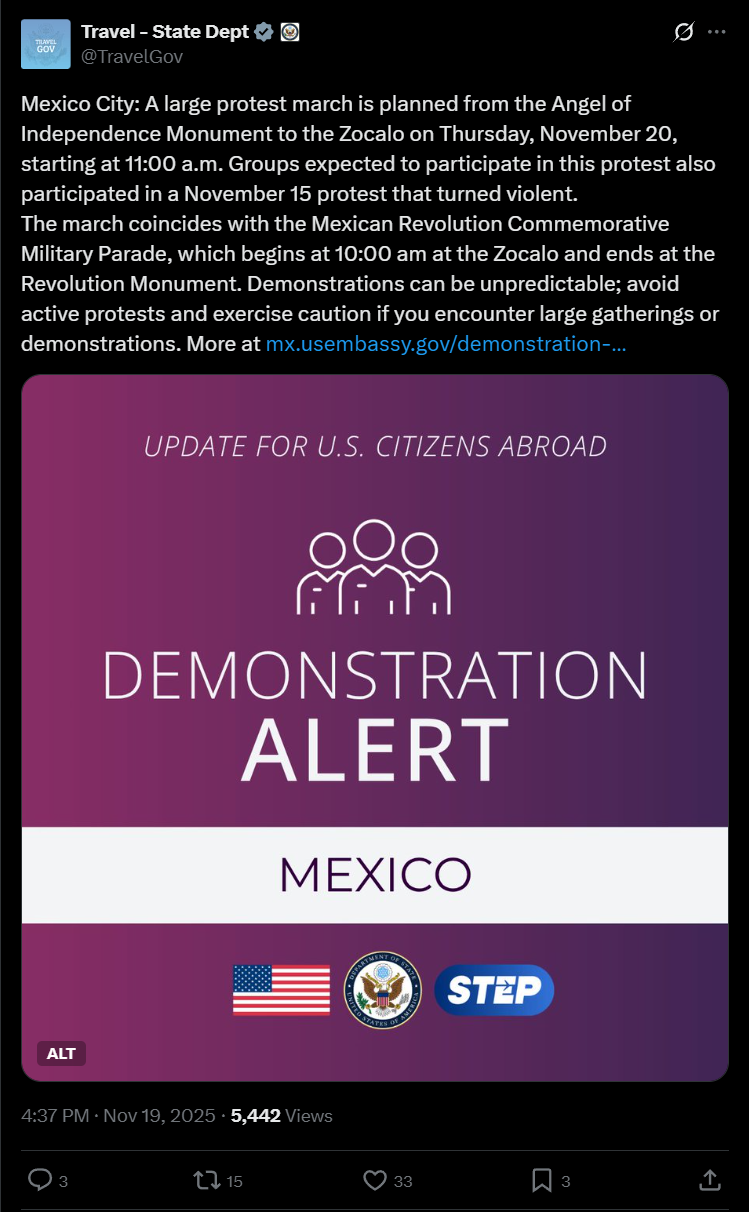Bookmark this post
Viewport: 749px width, 1212px height.
(541, 1180)
